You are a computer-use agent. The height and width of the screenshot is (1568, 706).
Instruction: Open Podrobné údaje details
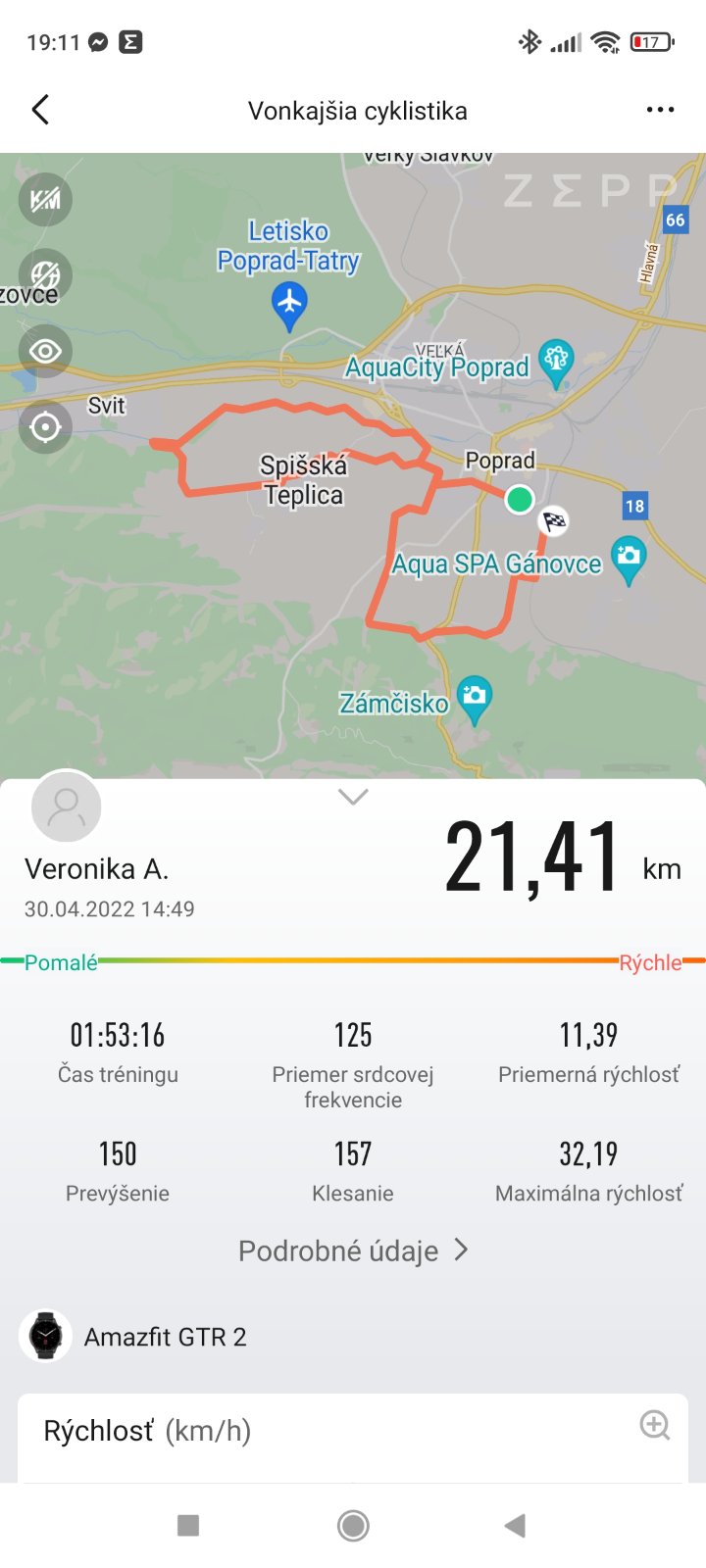[353, 1250]
